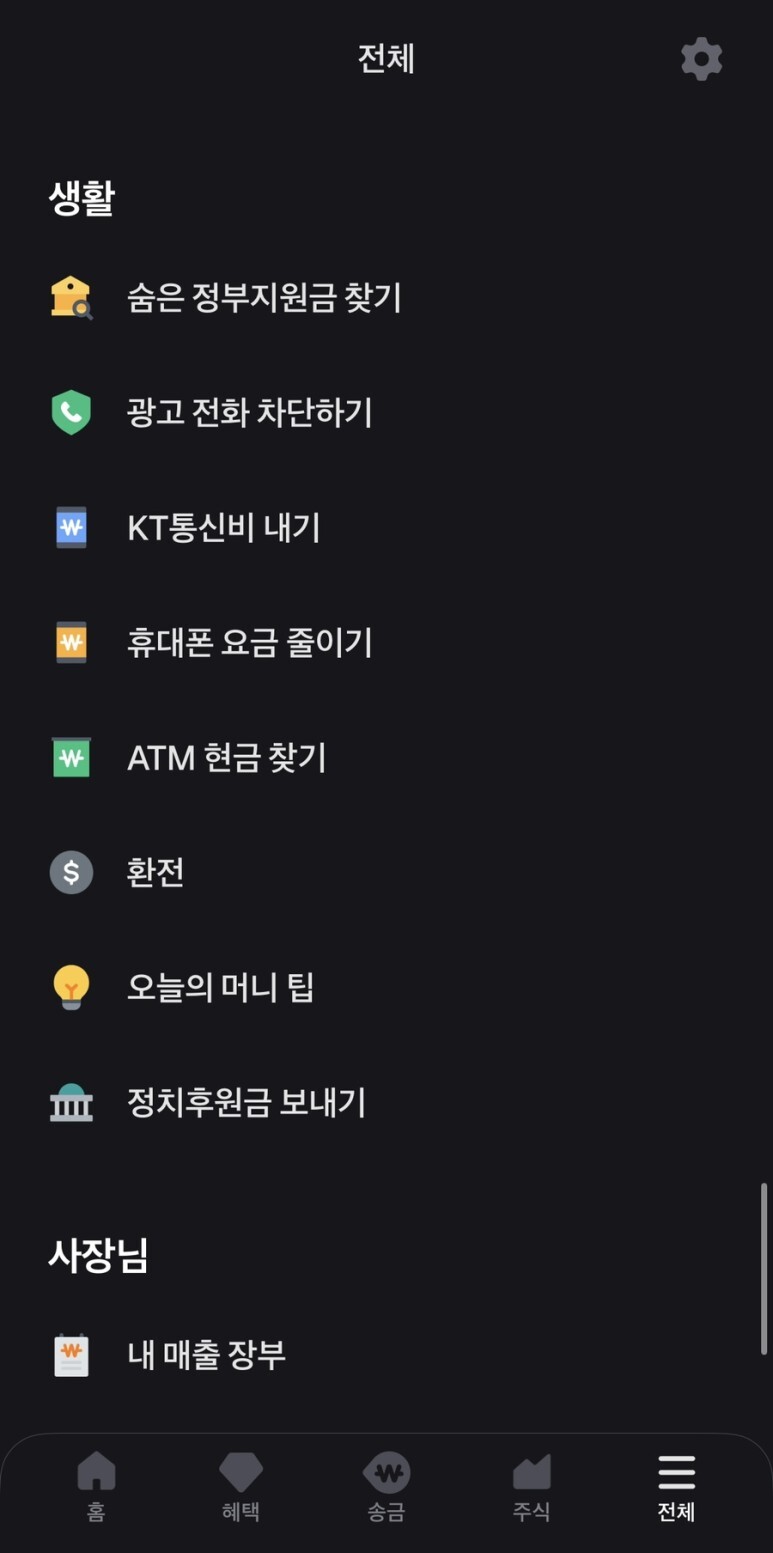Tap 휴대폰 요금 줄이기
The height and width of the screenshot is (1553, 773).
386,642
